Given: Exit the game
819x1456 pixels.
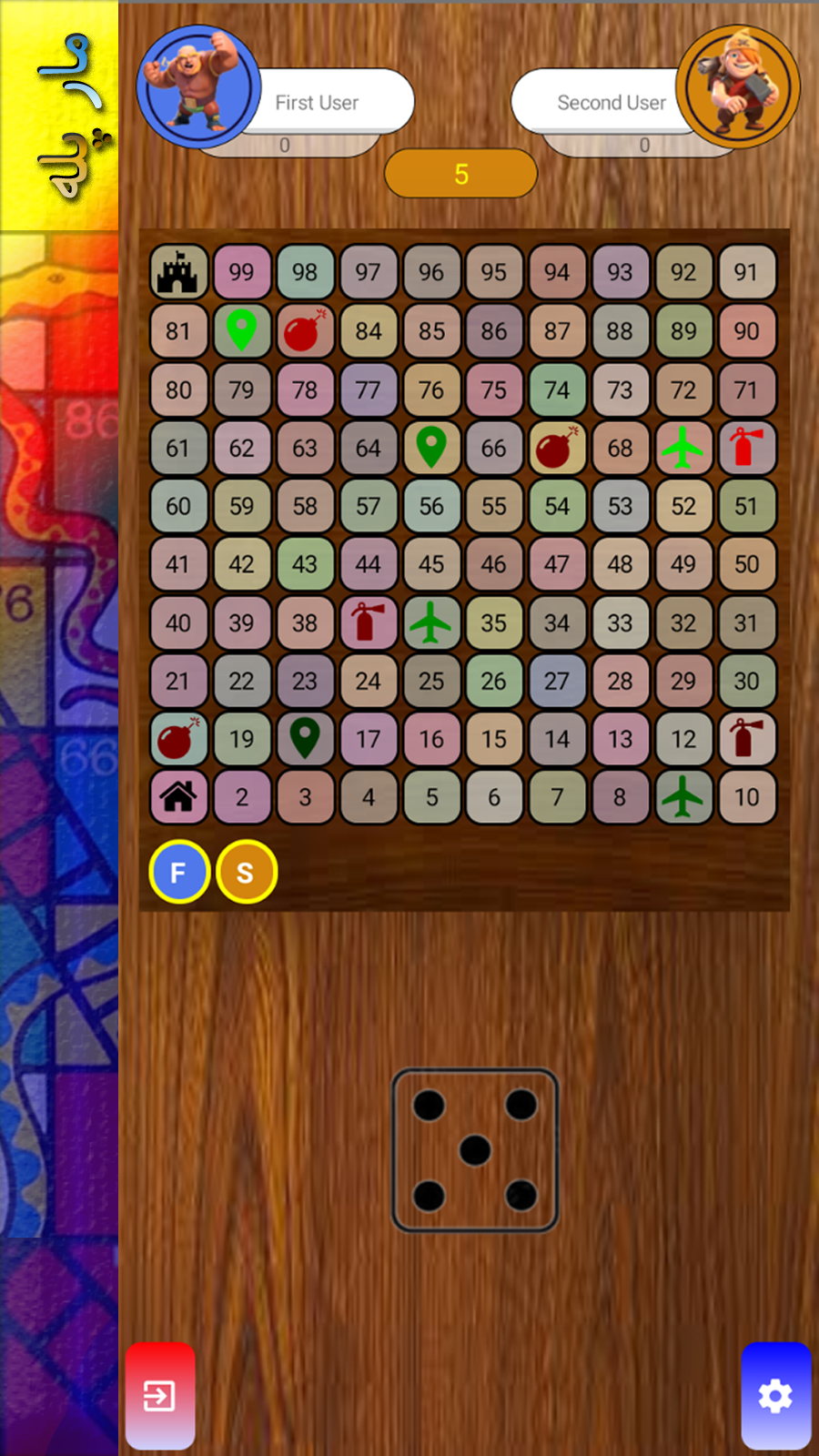Looking at the screenshot, I should tap(160, 1395).
